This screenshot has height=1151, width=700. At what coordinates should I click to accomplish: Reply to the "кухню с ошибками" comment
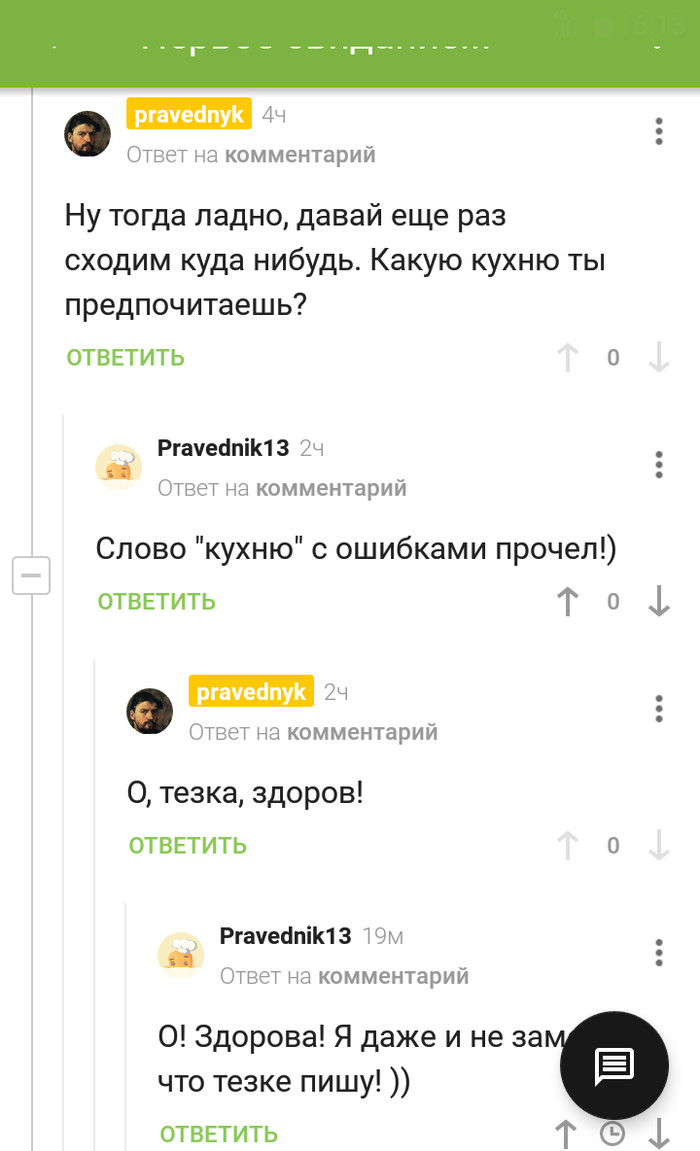pyautogui.click(x=157, y=601)
